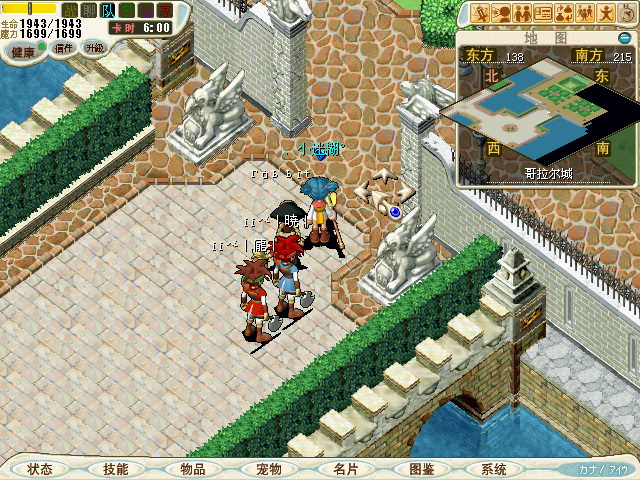The image size is (640, 480).
Task: Open the 技能 skills menu
Action: (115, 469)
